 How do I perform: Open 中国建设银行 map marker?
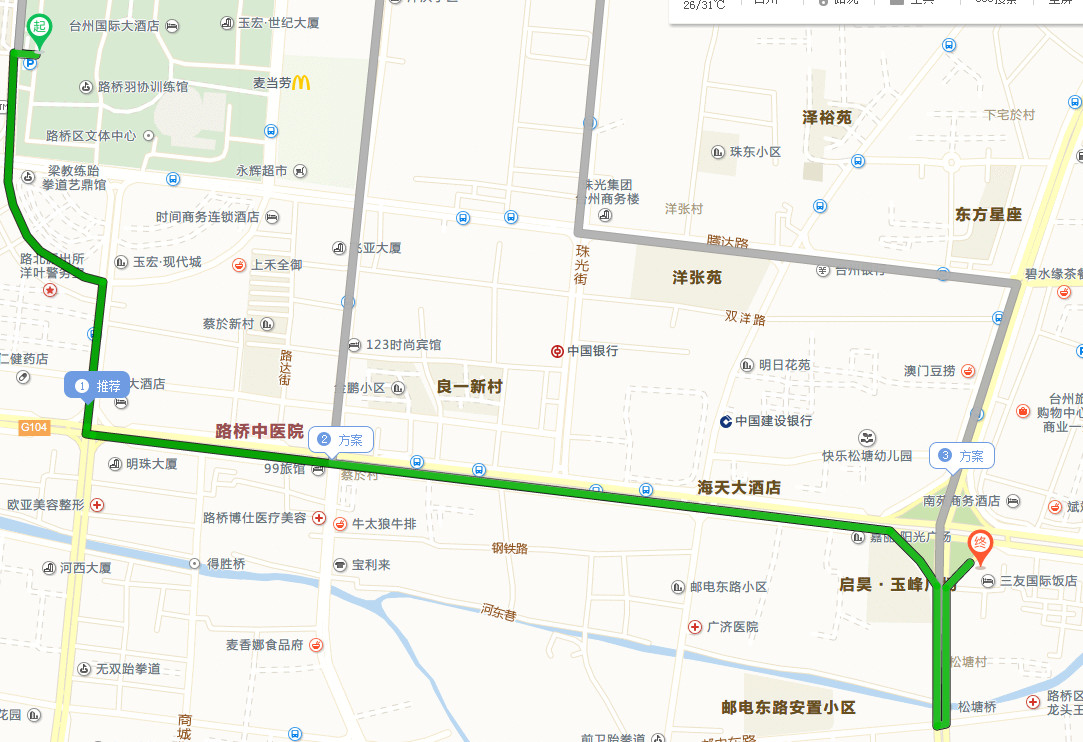tap(725, 421)
